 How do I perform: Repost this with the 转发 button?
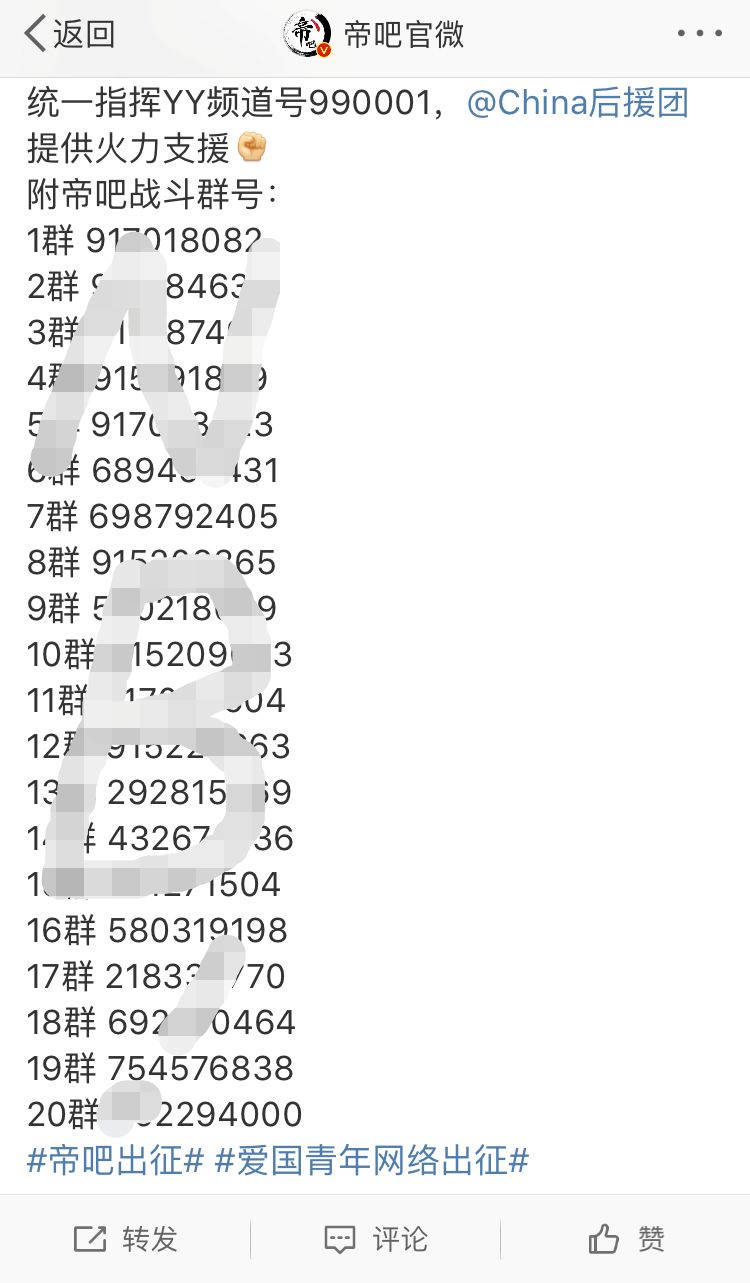(x=126, y=1239)
